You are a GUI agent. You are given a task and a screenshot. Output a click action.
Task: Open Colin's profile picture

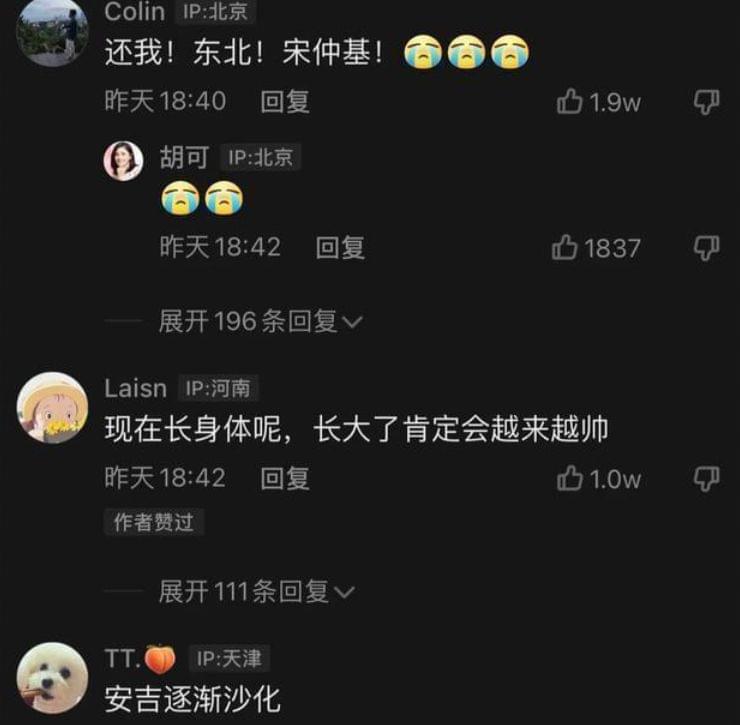52,30
